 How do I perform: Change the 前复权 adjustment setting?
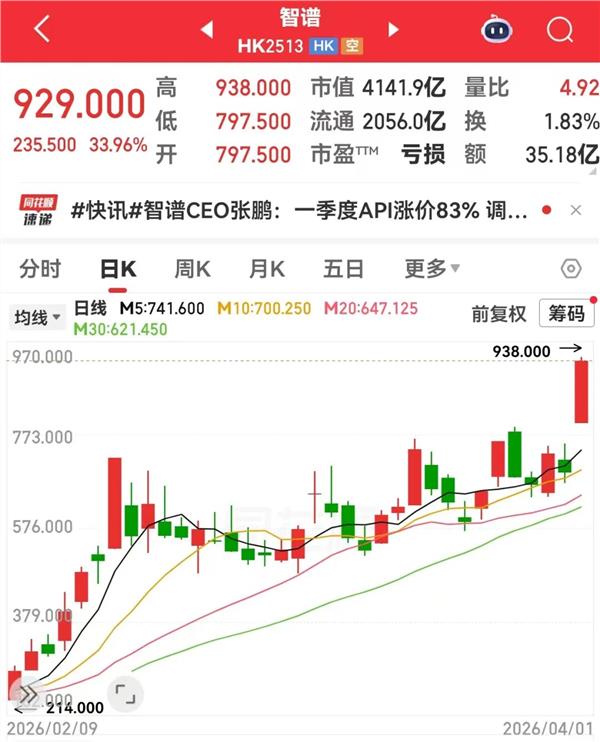pyautogui.click(x=498, y=314)
